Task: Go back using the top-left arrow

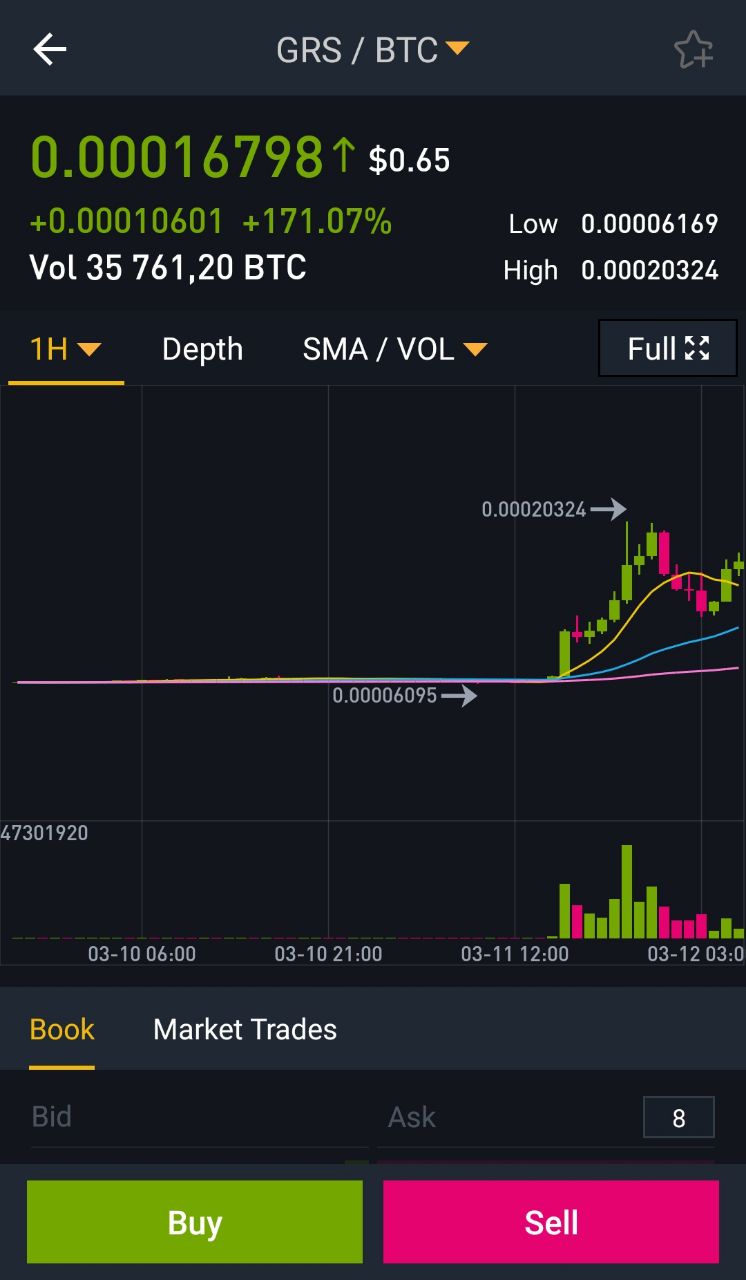Action: click(49, 49)
